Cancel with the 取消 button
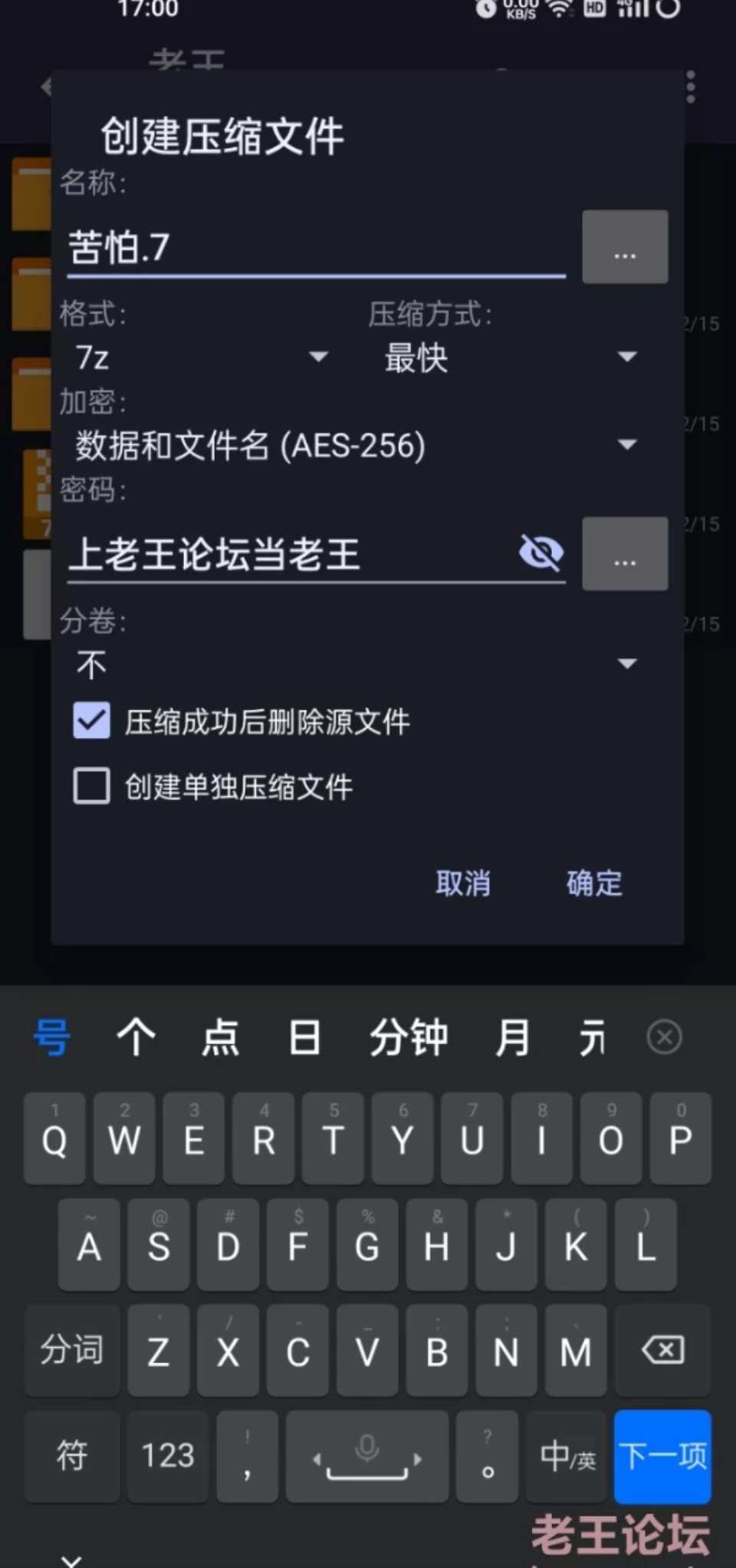 pyautogui.click(x=463, y=883)
